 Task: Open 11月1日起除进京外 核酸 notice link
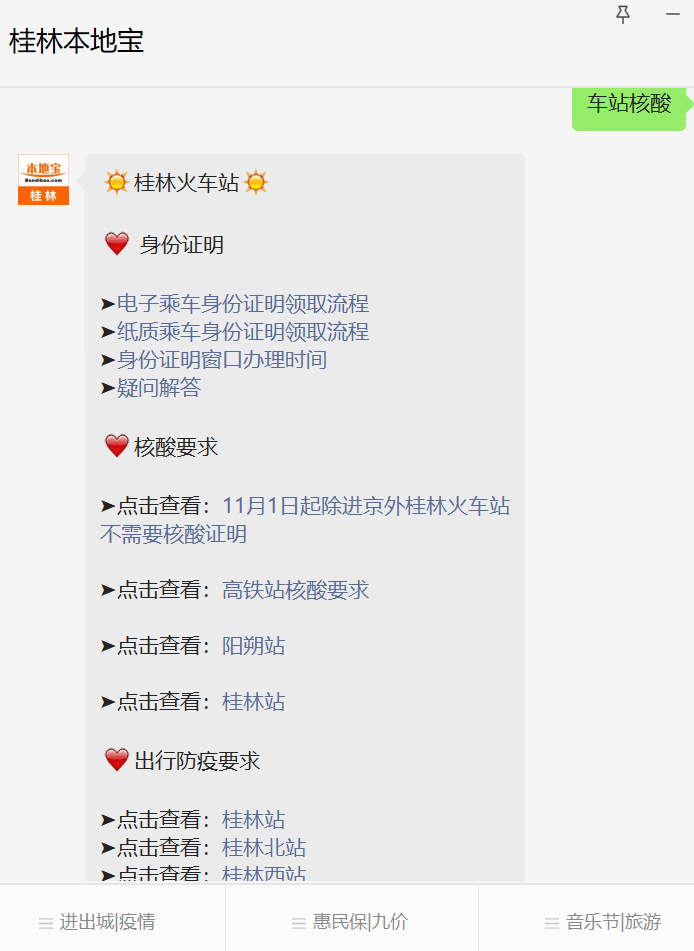pos(365,506)
